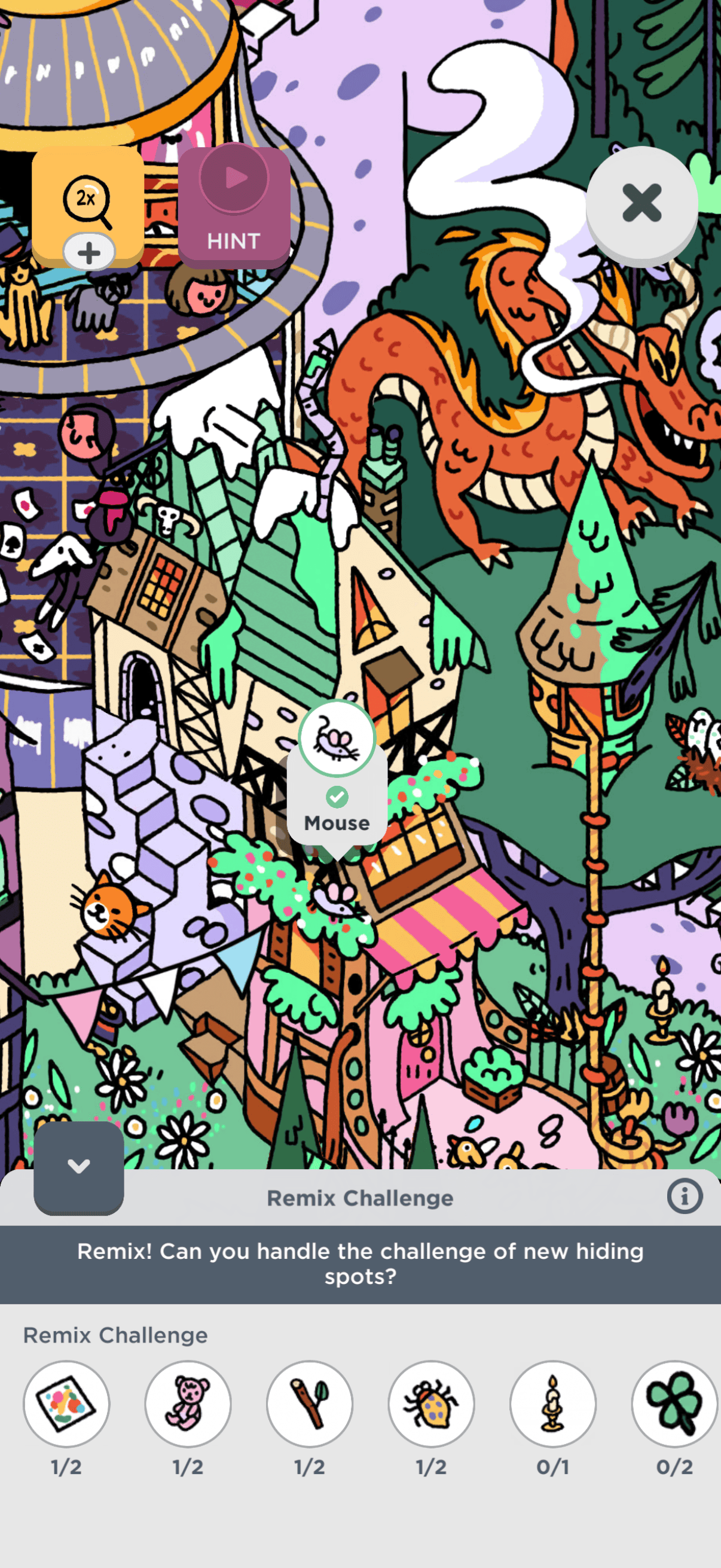Select the four-leaf clover item

pos(674,1404)
